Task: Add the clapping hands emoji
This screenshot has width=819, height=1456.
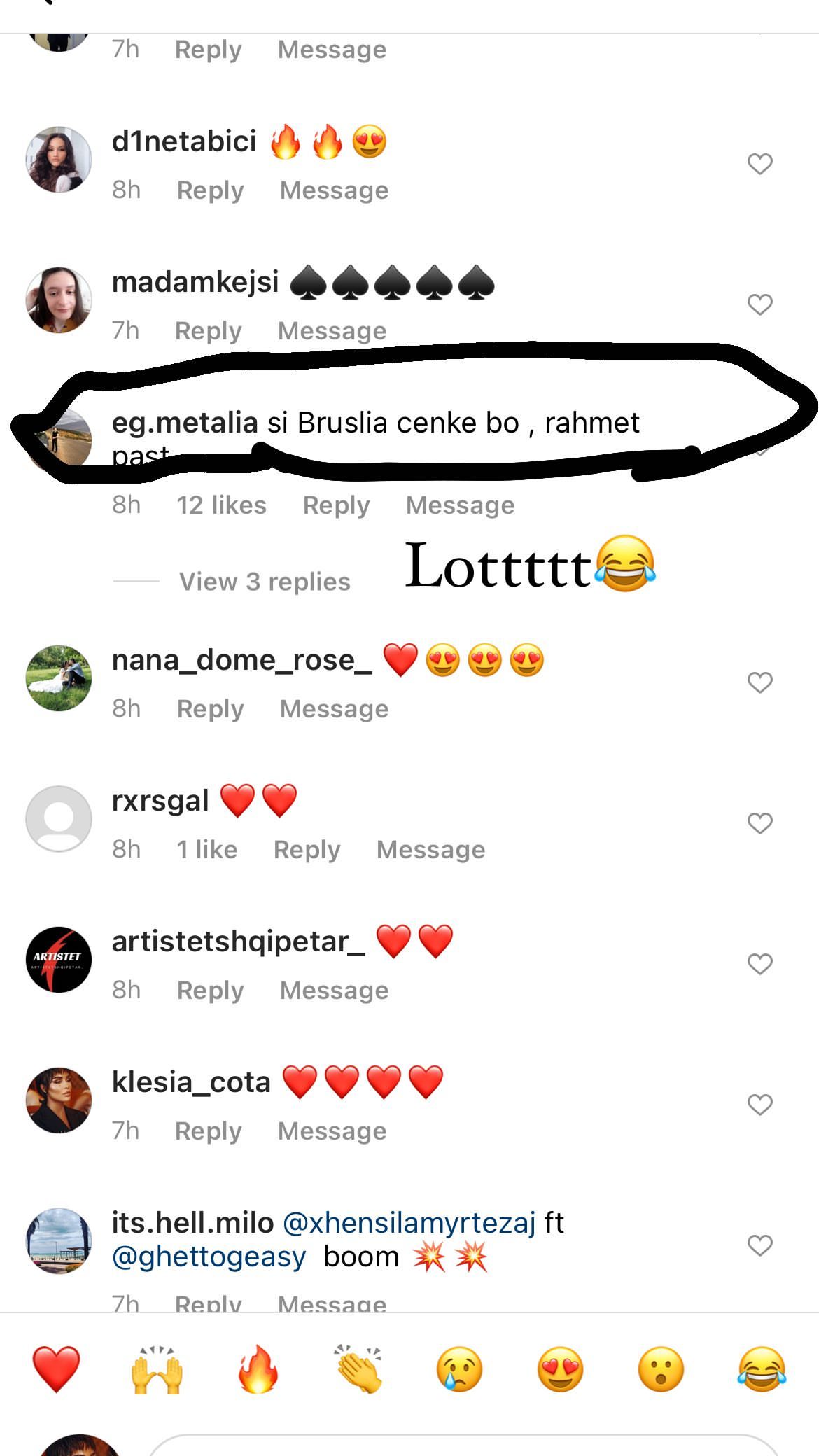Action: [x=358, y=1369]
